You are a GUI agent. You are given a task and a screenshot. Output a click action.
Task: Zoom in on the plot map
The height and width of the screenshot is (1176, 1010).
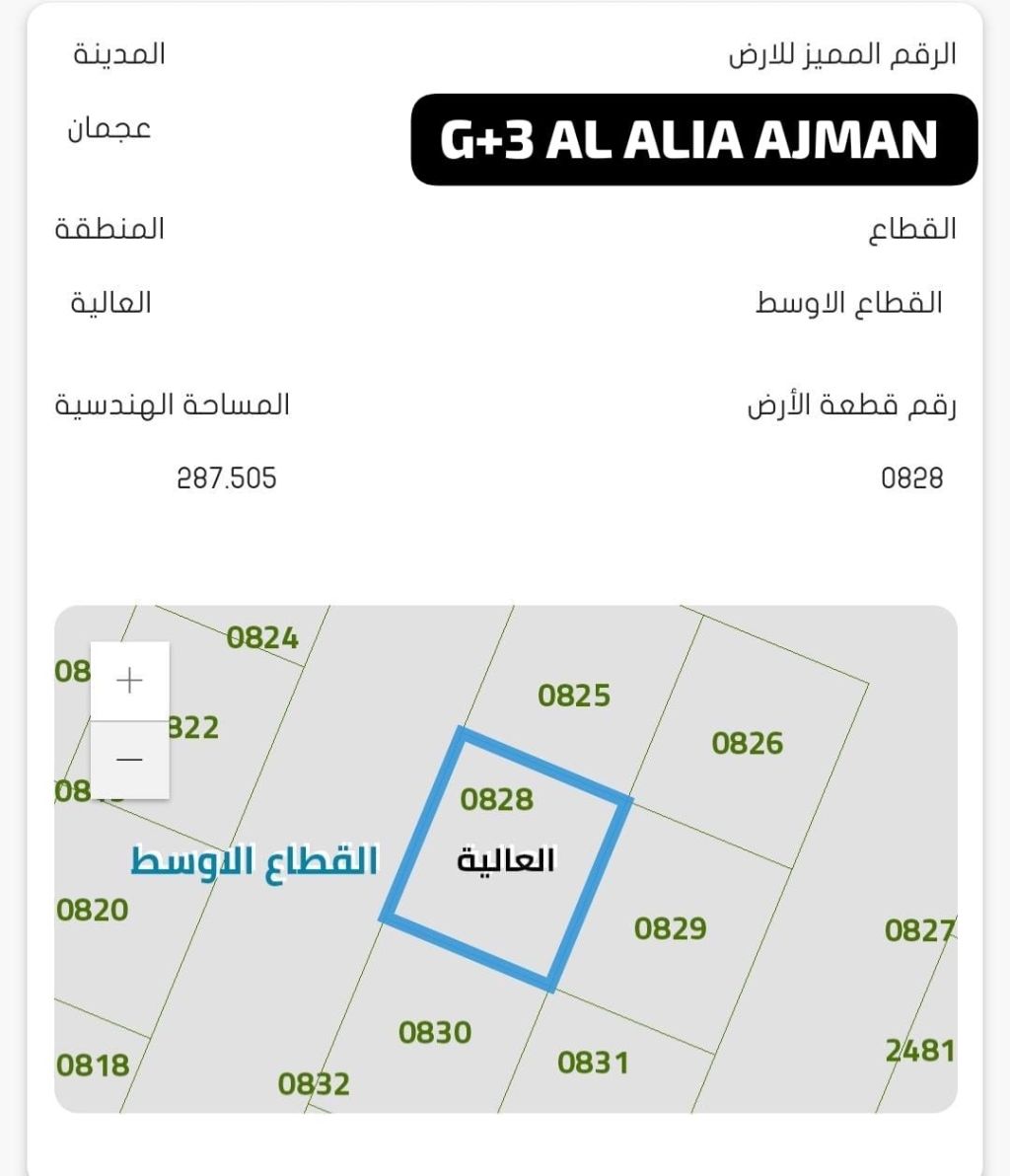(130, 681)
